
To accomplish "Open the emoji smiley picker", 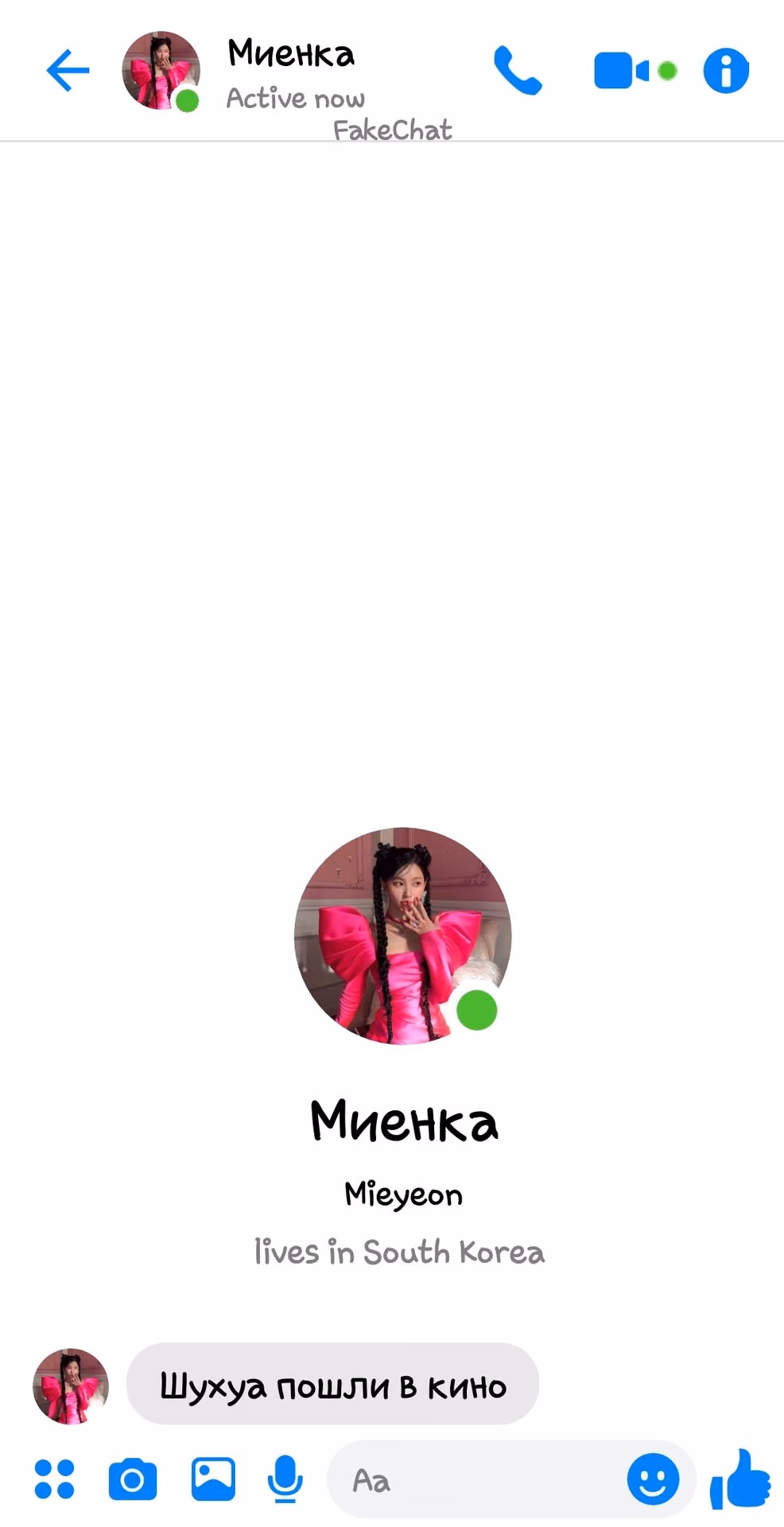I will point(653,1479).
